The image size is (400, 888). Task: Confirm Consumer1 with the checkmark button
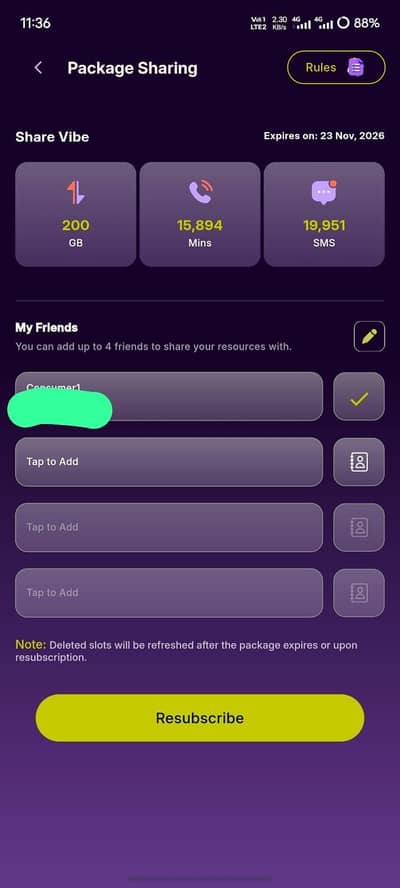click(x=359, y=396)
